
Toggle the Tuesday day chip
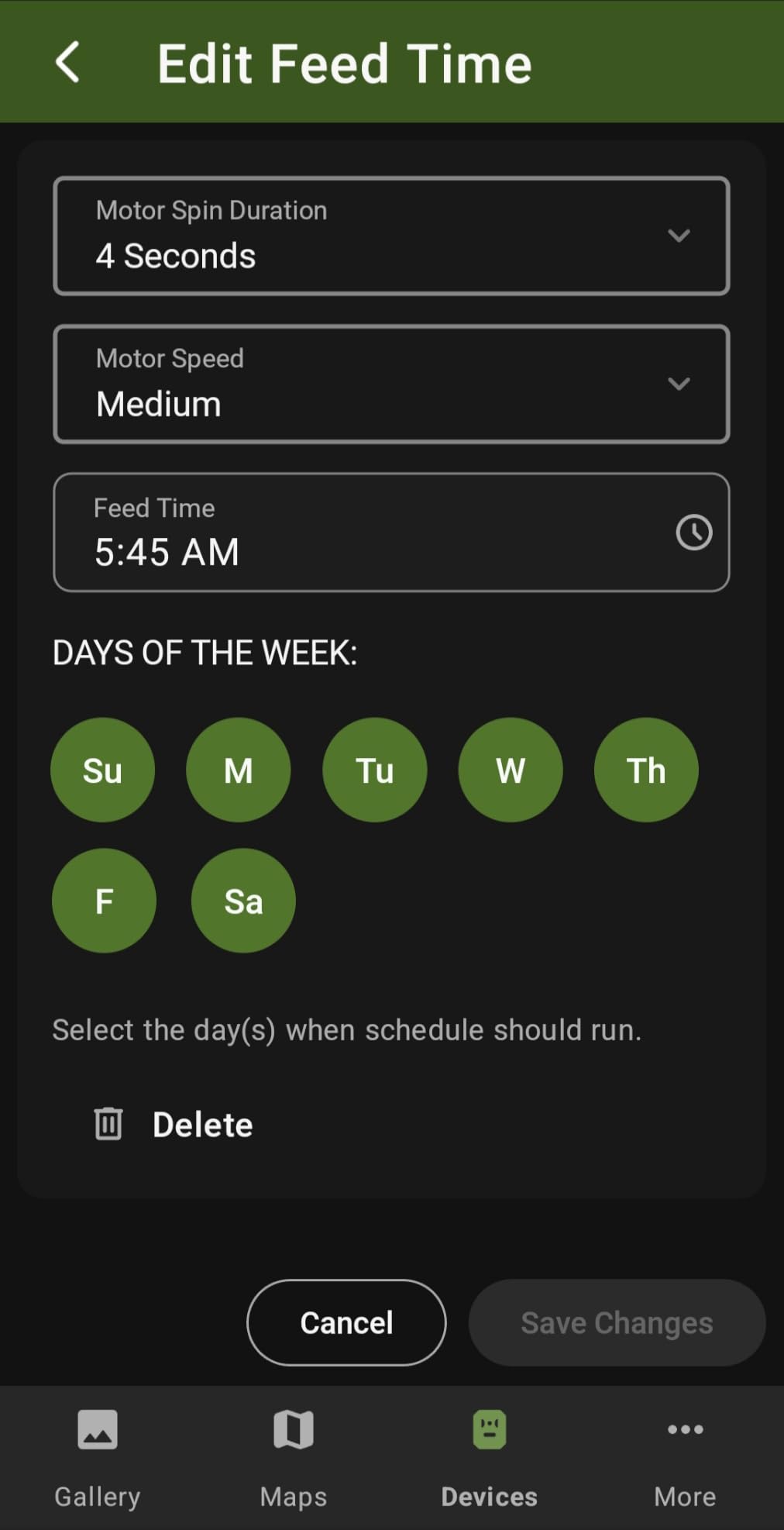(375, 770)
